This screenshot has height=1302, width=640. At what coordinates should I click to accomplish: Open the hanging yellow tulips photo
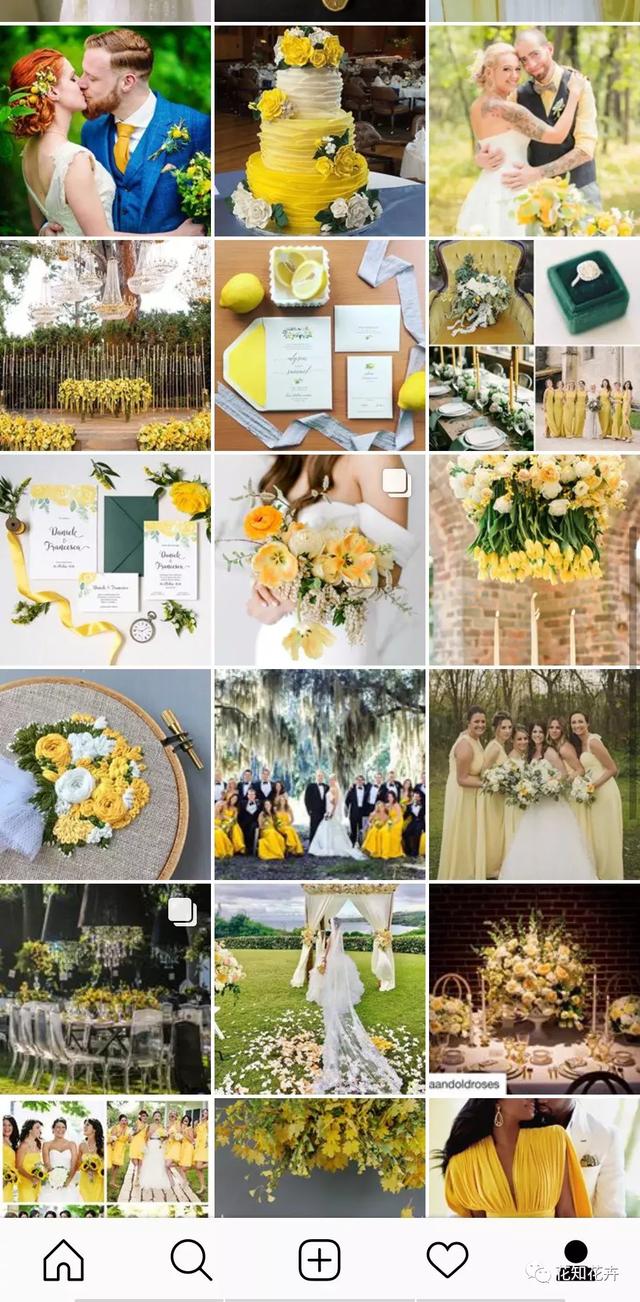[x=534, y=560]
